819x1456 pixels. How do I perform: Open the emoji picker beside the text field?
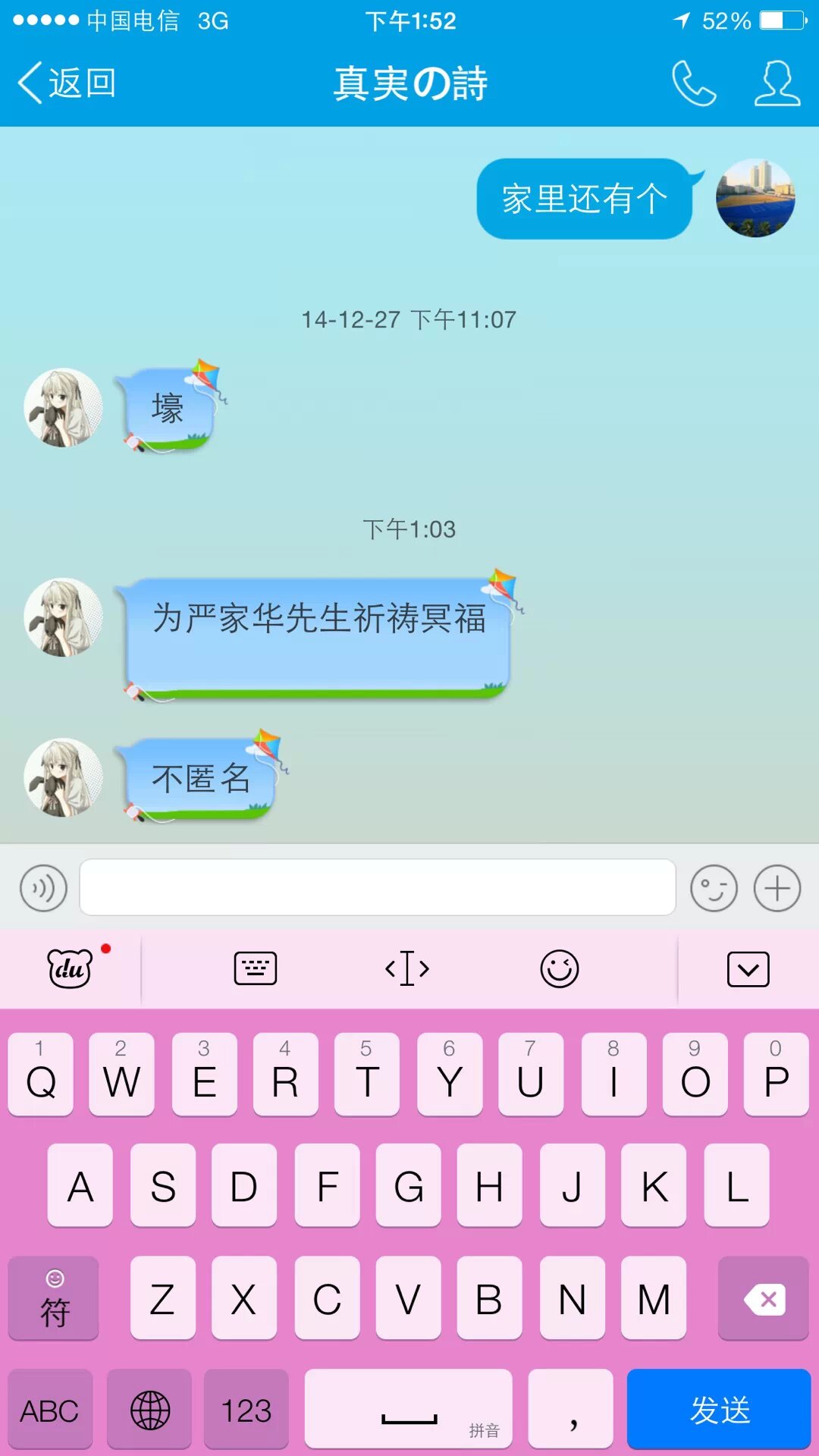(x=714, y=888)
